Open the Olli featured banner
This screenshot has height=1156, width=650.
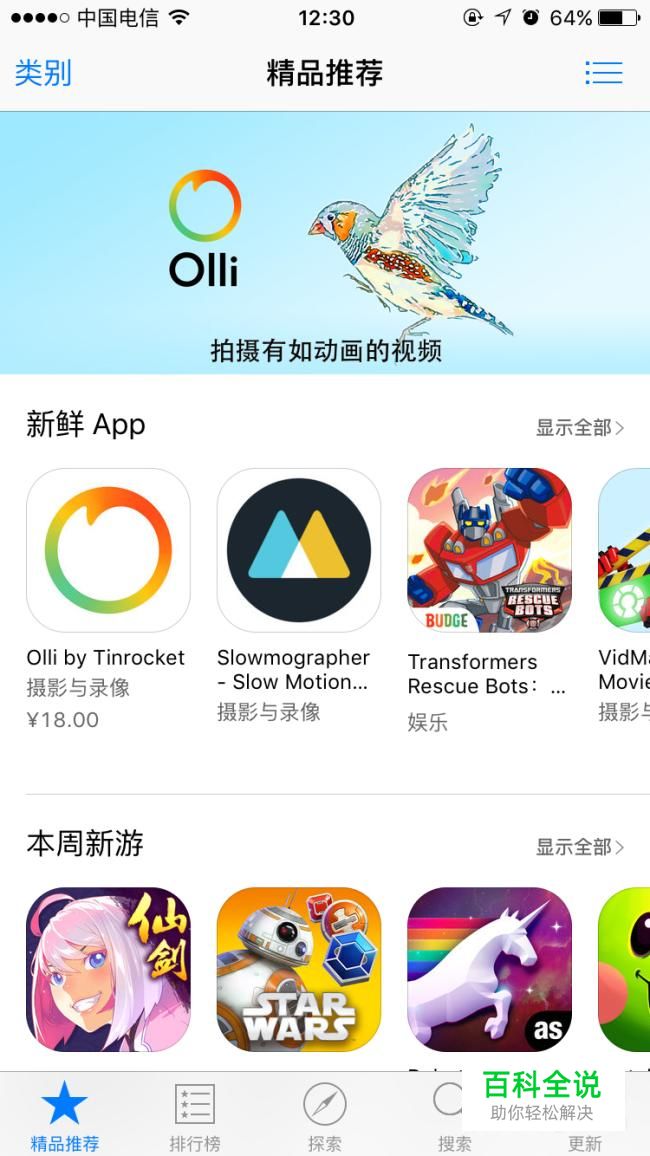coord(325,243)
